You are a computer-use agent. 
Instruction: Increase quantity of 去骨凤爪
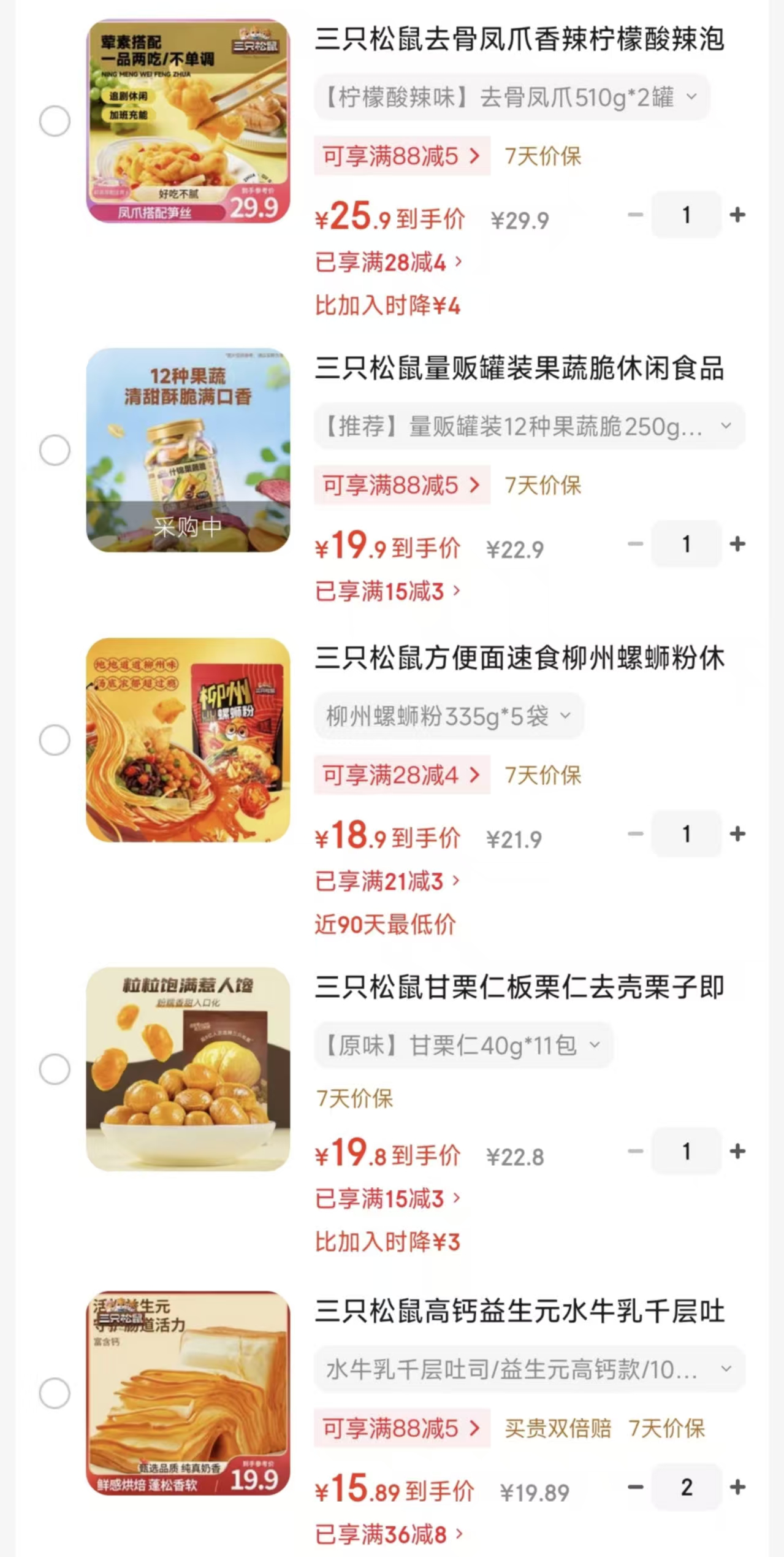click(737, 215)
